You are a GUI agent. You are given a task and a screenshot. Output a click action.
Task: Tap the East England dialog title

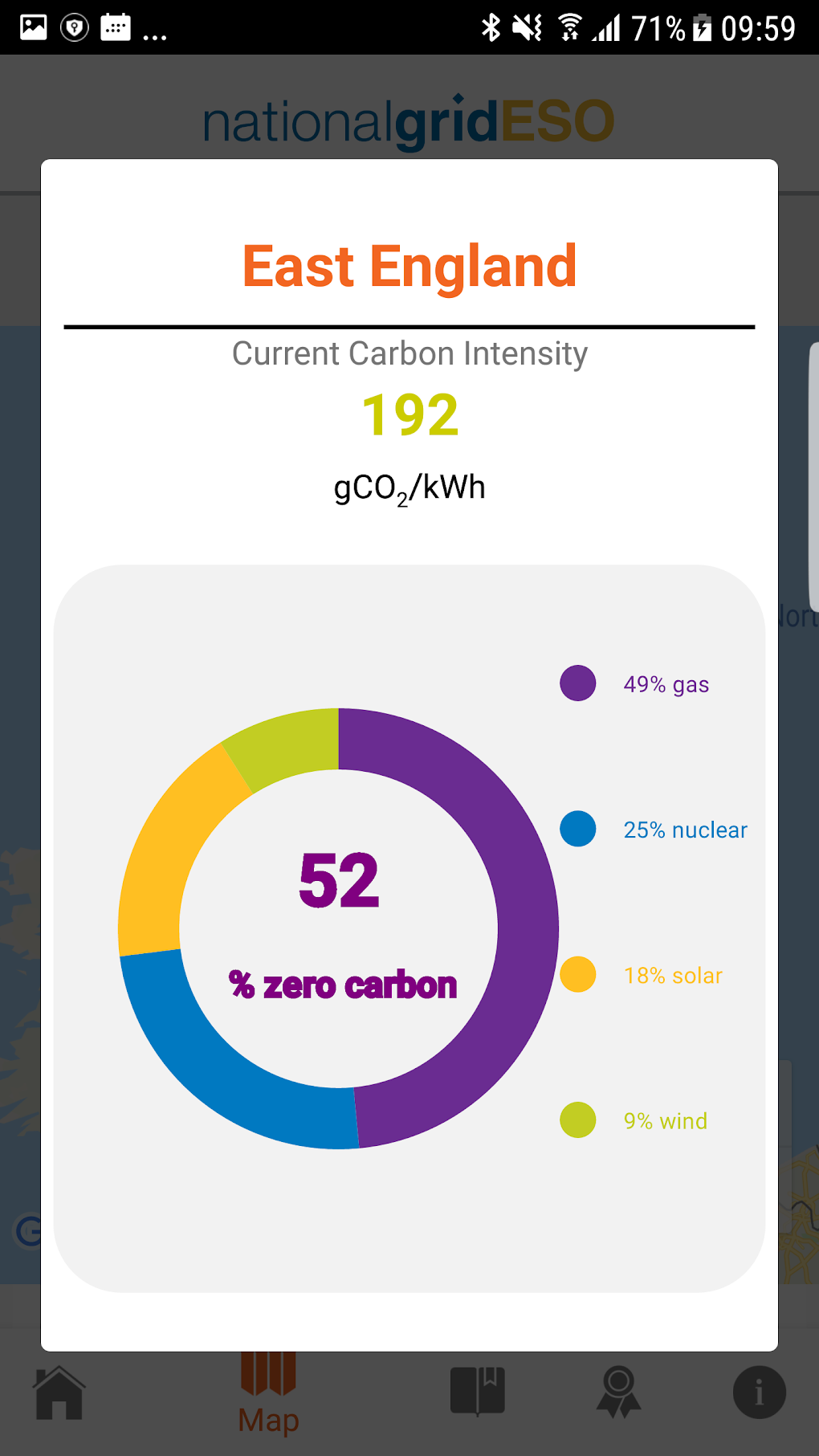[409, 267]
